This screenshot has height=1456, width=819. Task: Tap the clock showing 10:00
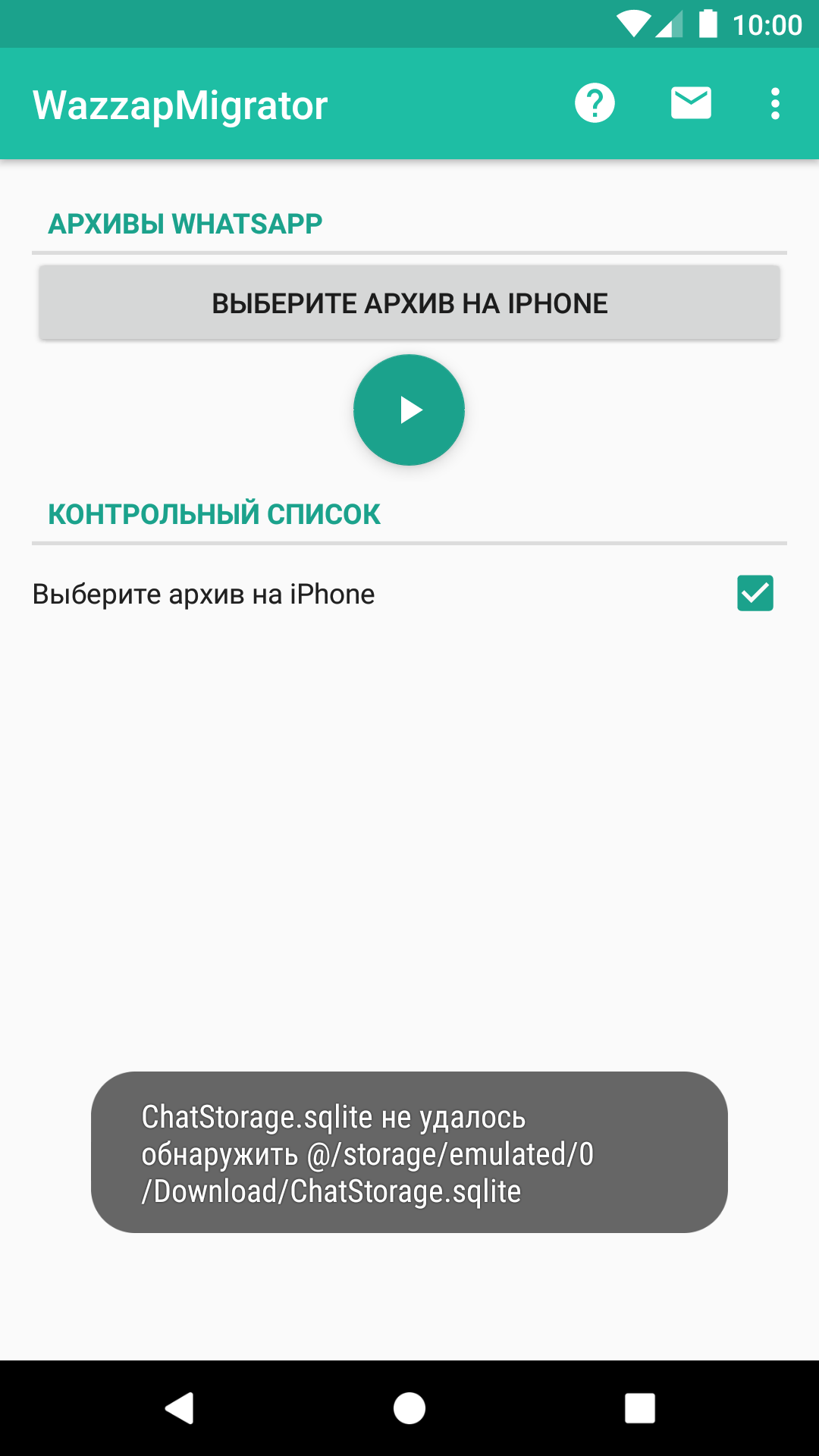click(768, 24)
